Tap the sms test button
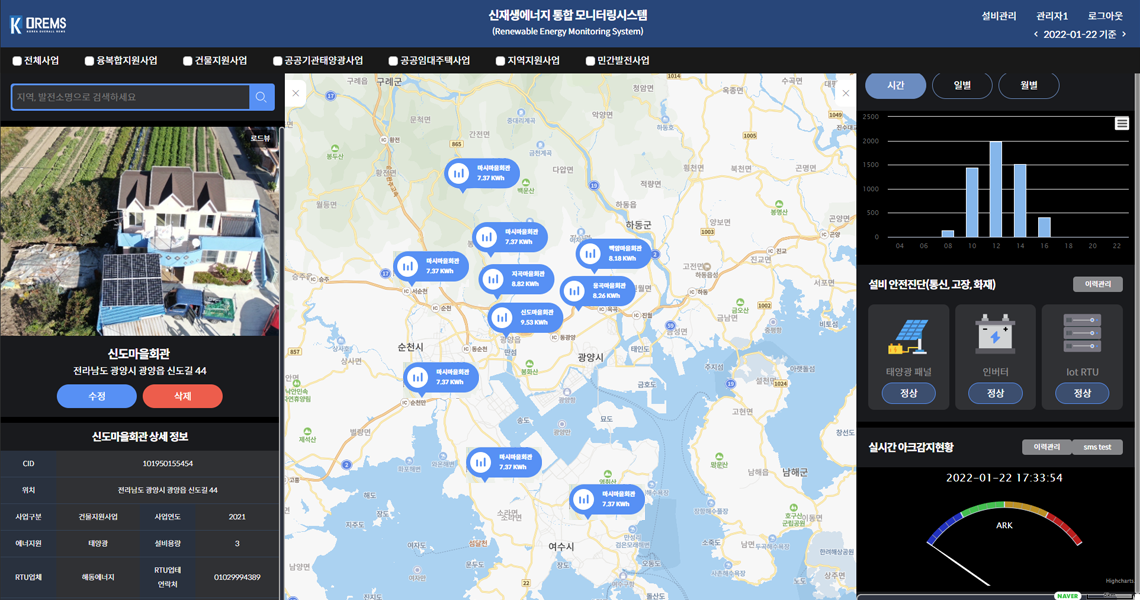The width and height of the screenshot is (1140, 600). (x=1097, y=447)
